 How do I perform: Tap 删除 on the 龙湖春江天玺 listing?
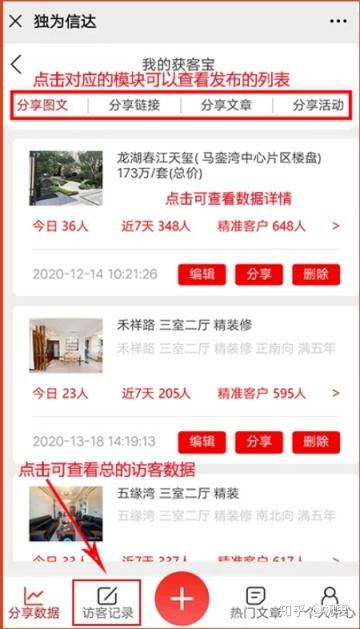point(316,274)
